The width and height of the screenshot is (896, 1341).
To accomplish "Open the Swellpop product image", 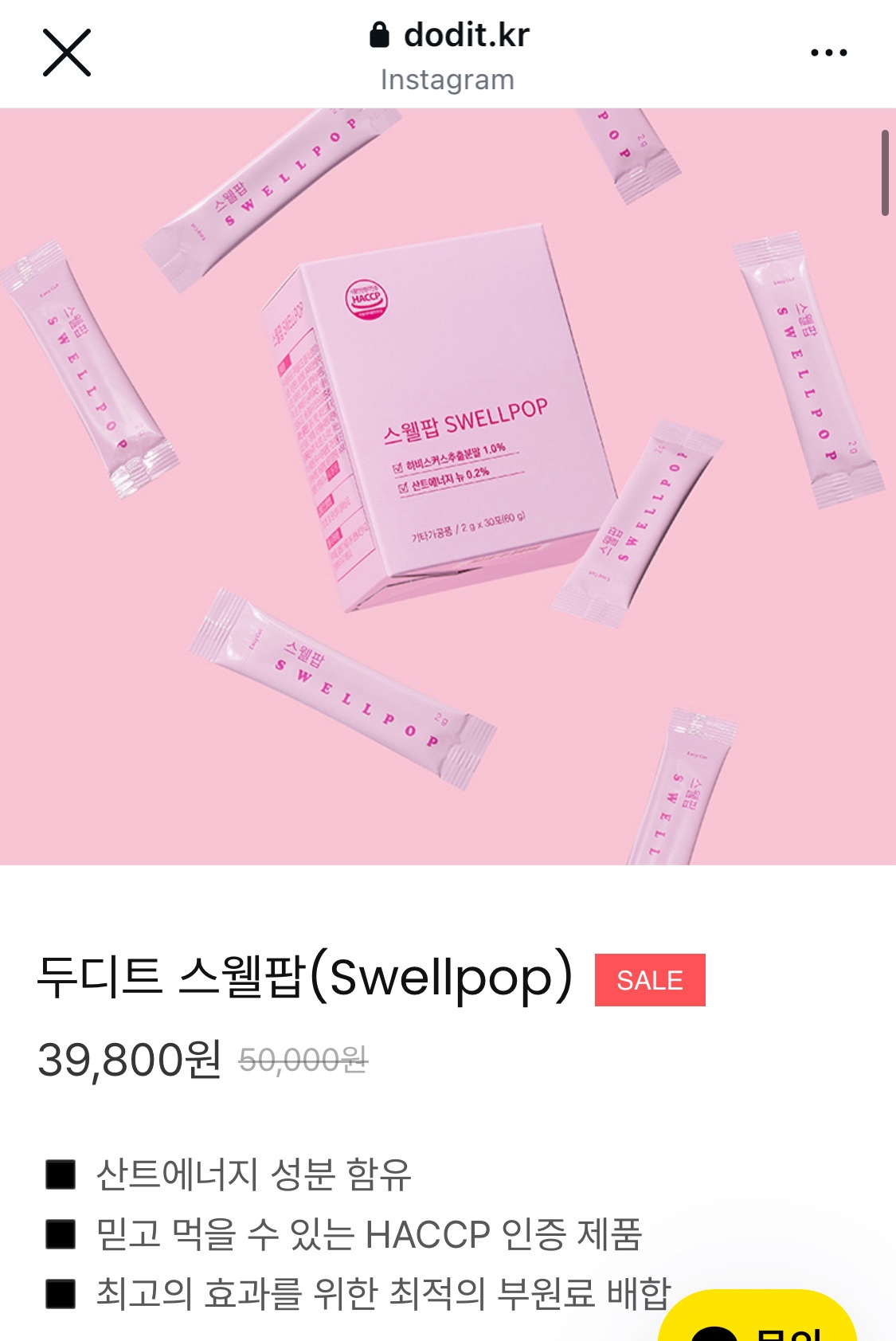I will (448, 486).
